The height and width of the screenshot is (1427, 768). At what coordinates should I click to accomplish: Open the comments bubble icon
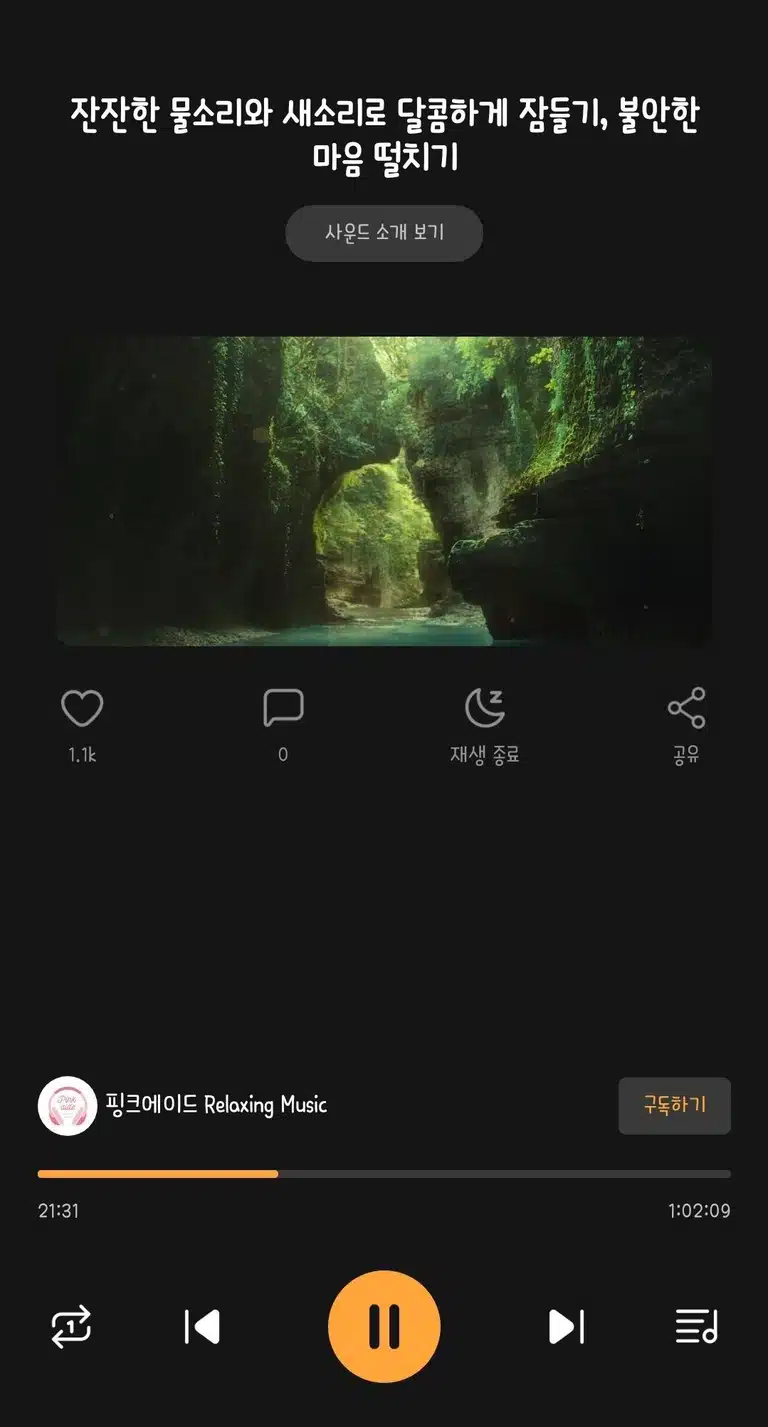point(283,708)
